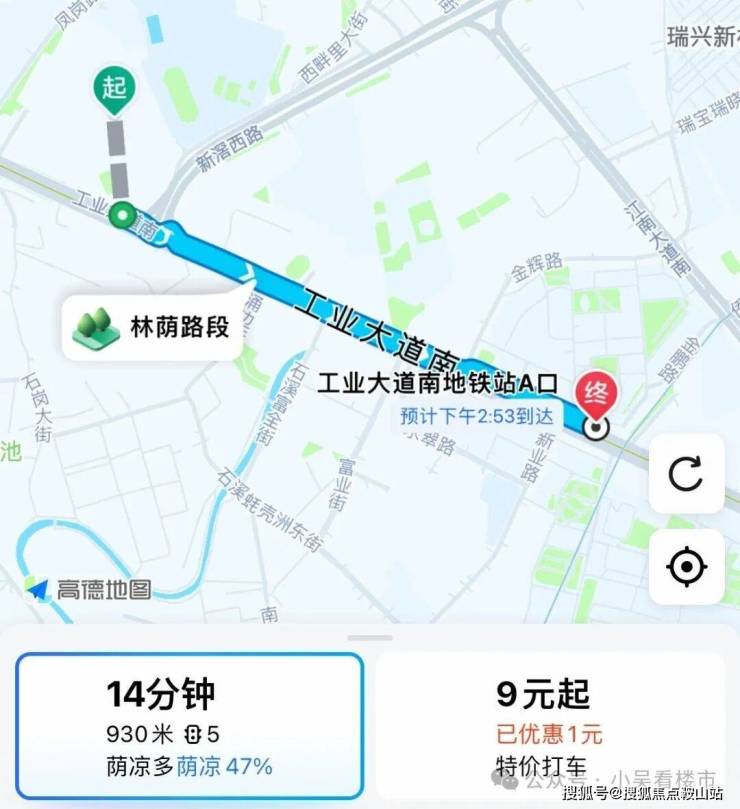Center the map on my location
The width and height of the screenshot is (740, 809).
(686, 567)
